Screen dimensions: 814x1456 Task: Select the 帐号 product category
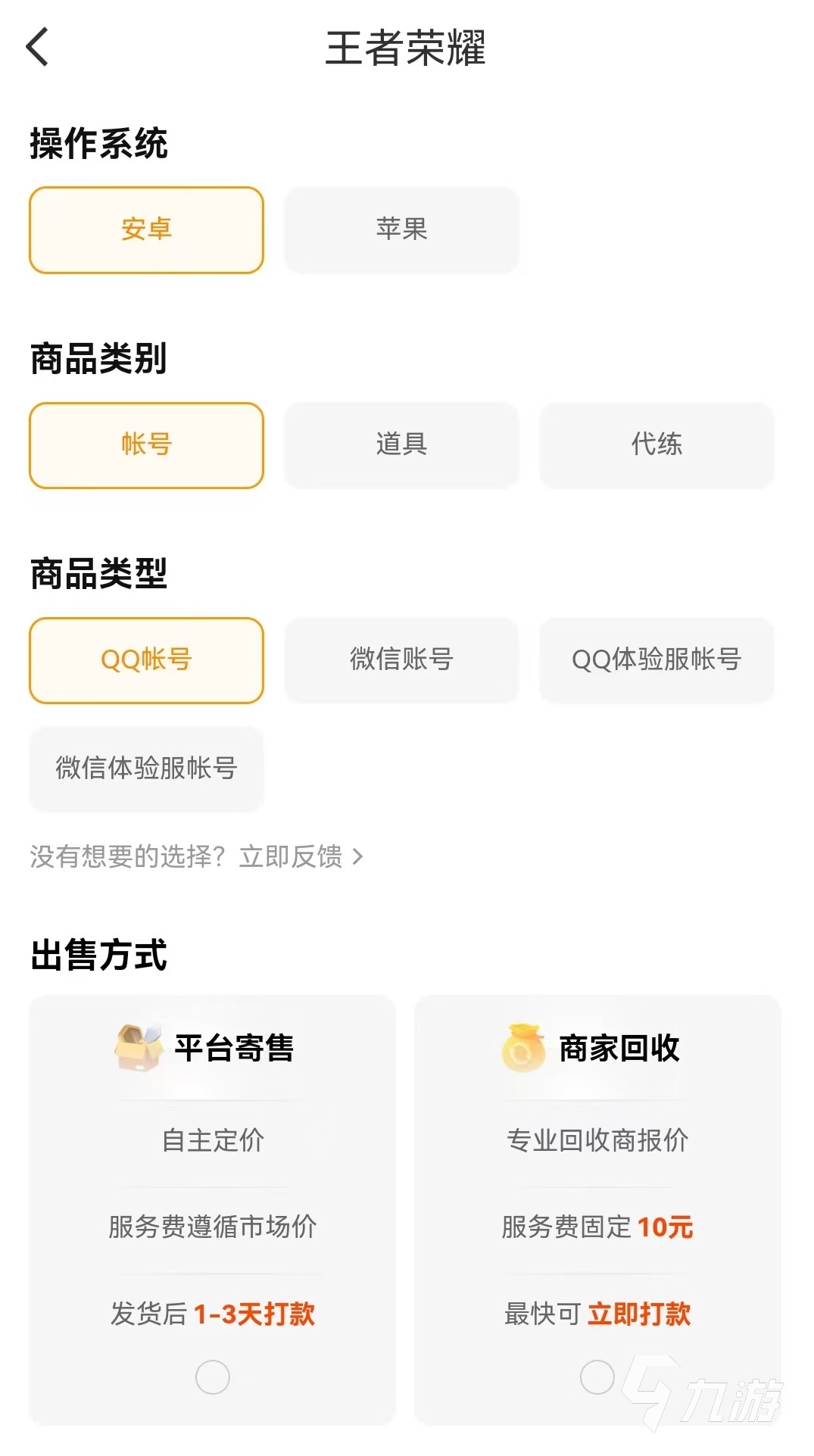[145, 445]
